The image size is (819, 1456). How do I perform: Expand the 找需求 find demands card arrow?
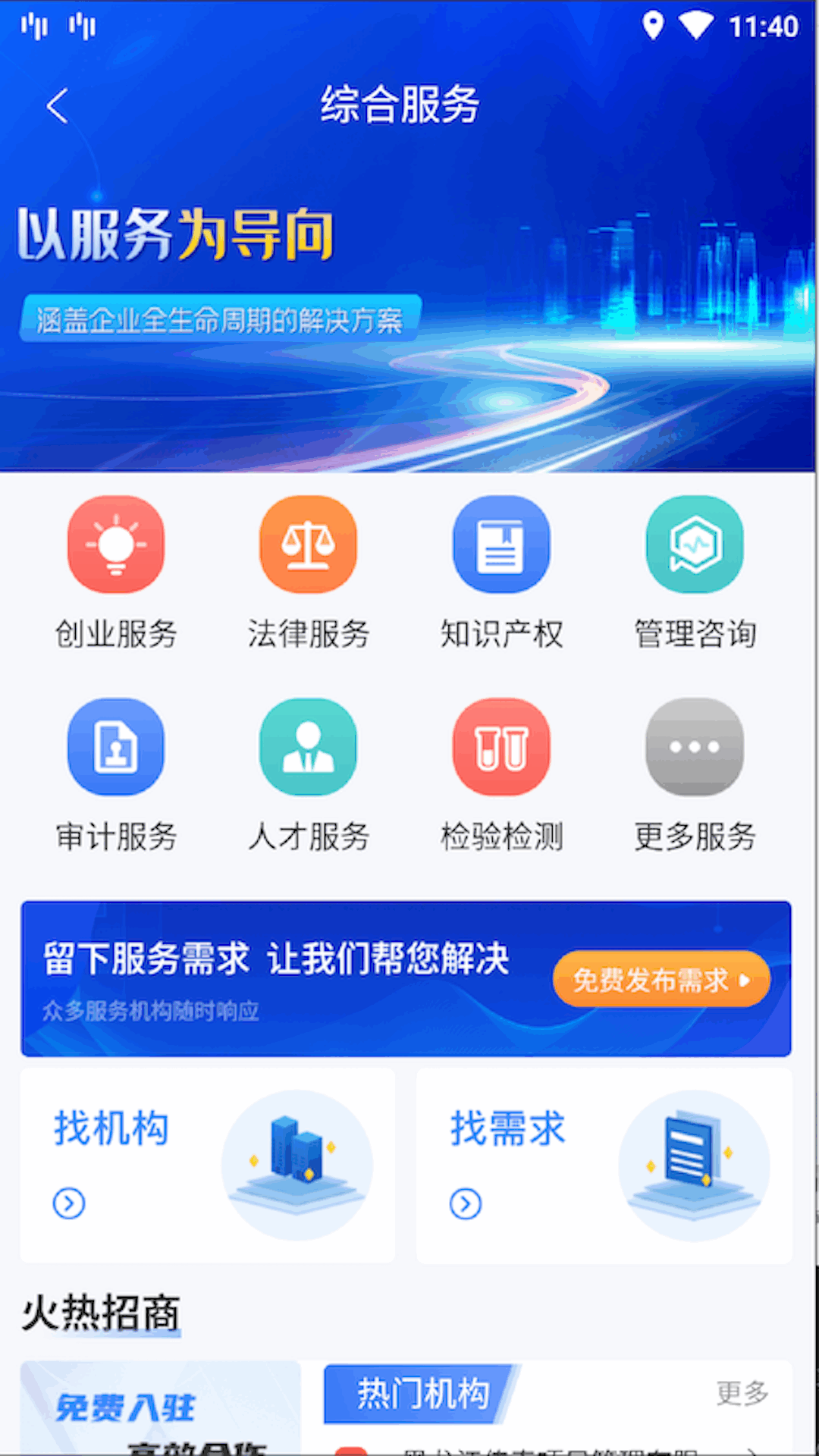[x=465, y=1203]
